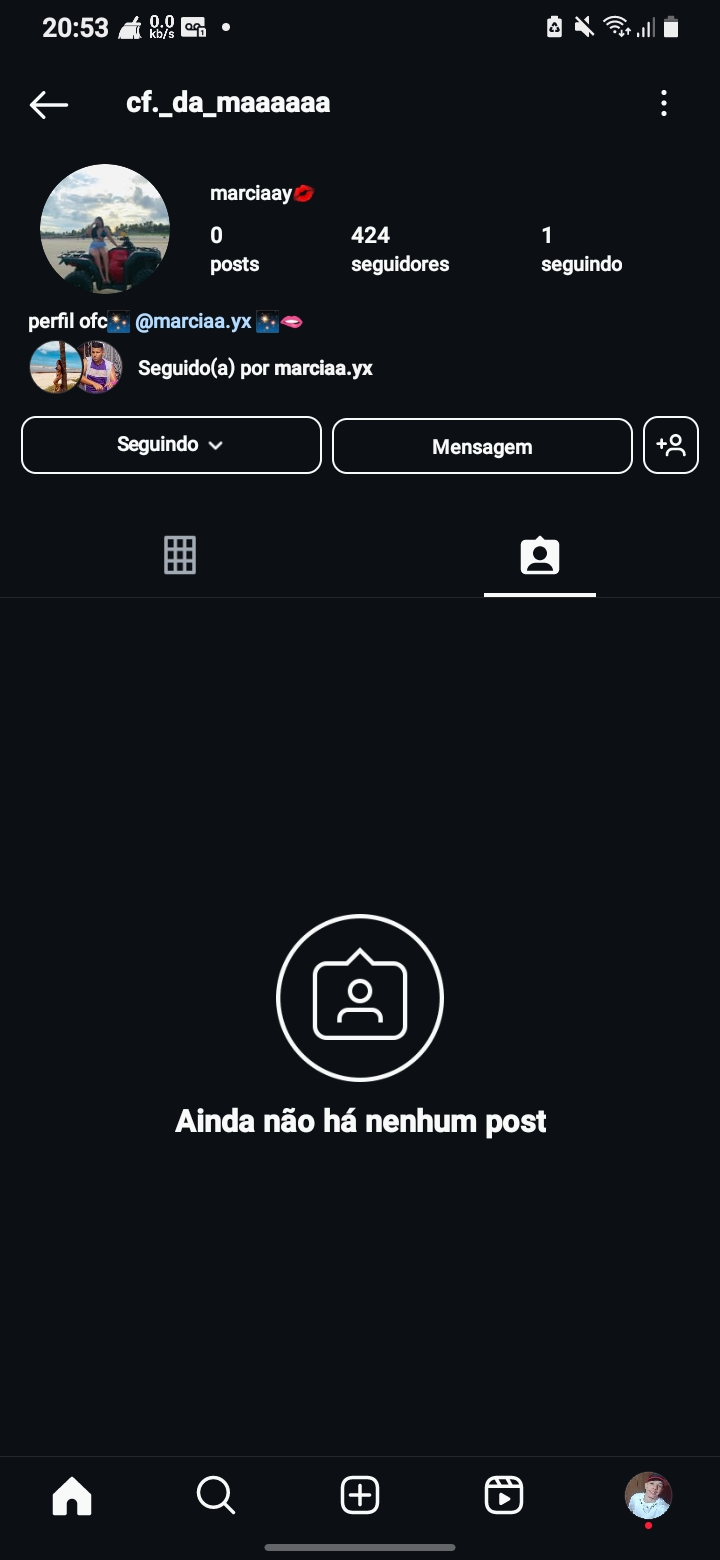Open the 1 seguindo list
Screen dimensions: 720x1560
pyautogui.click(x=581, y=249)
